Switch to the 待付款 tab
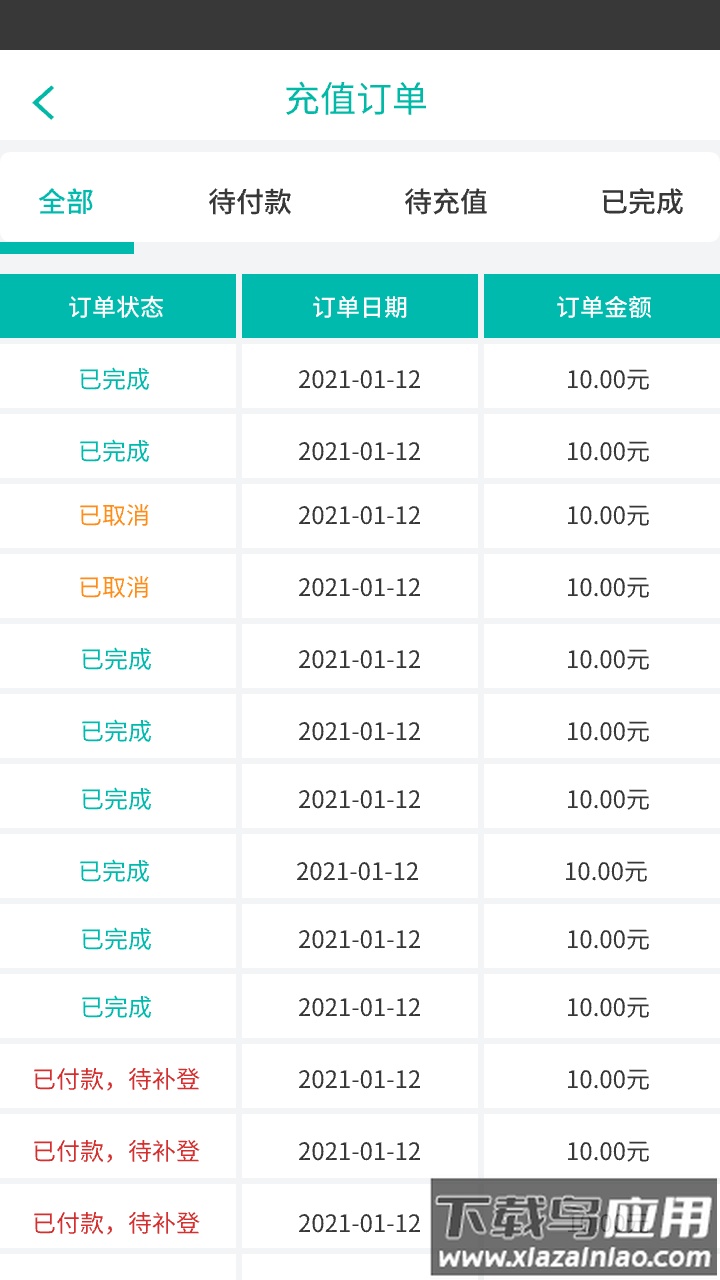Screen dimensions: 720x1280 coord(250,202)
